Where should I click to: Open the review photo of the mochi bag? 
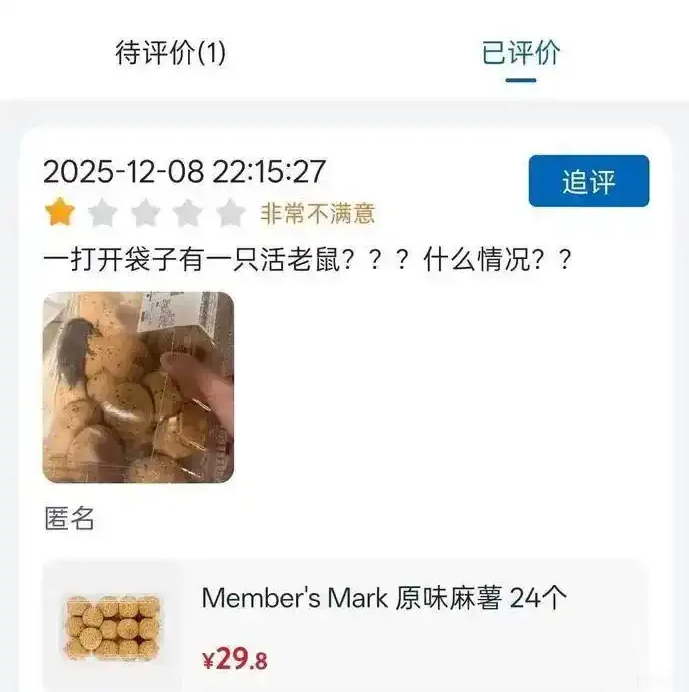click(x=139, y=387)
